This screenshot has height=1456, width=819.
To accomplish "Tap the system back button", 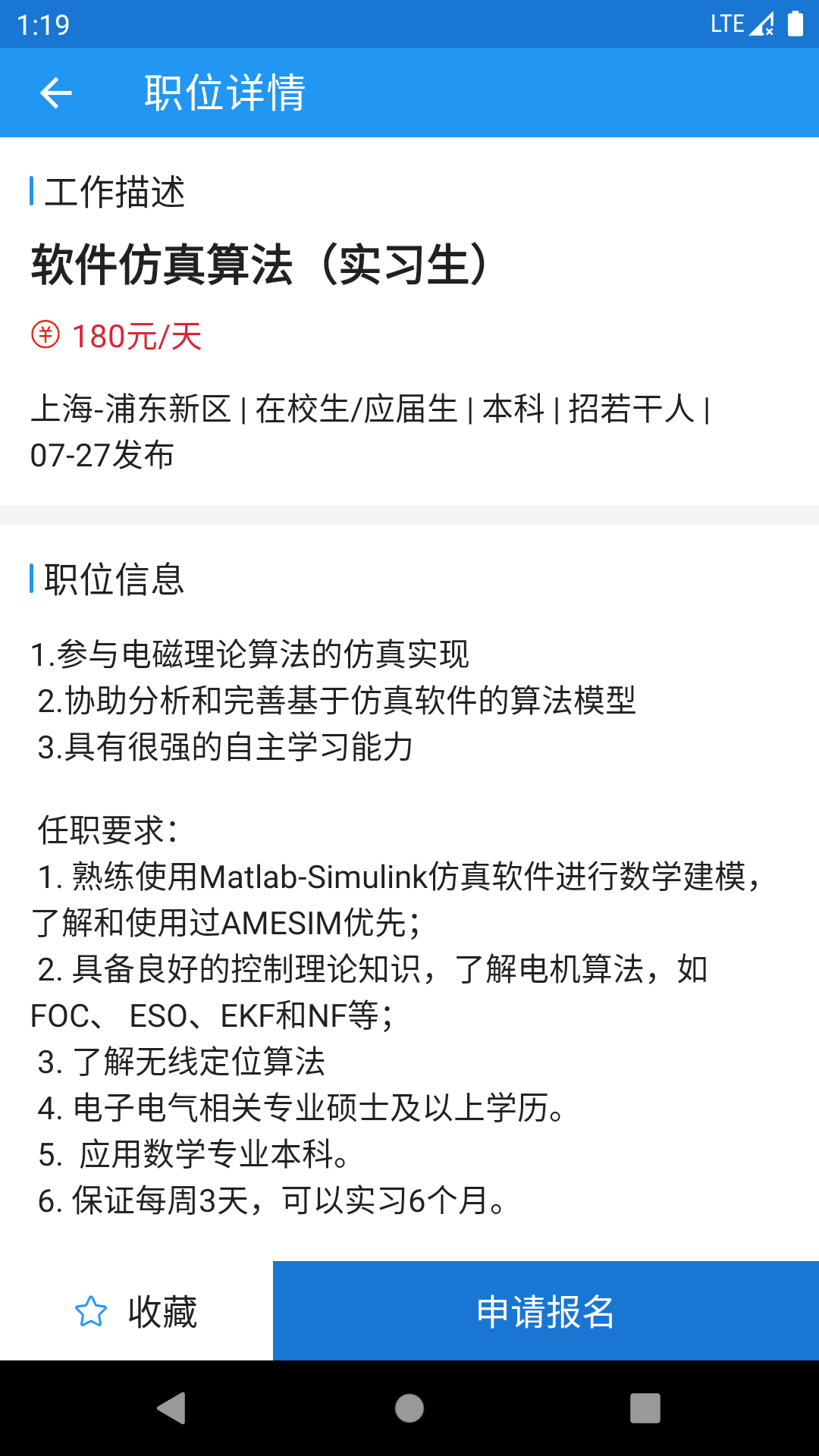I will 172,1408.
